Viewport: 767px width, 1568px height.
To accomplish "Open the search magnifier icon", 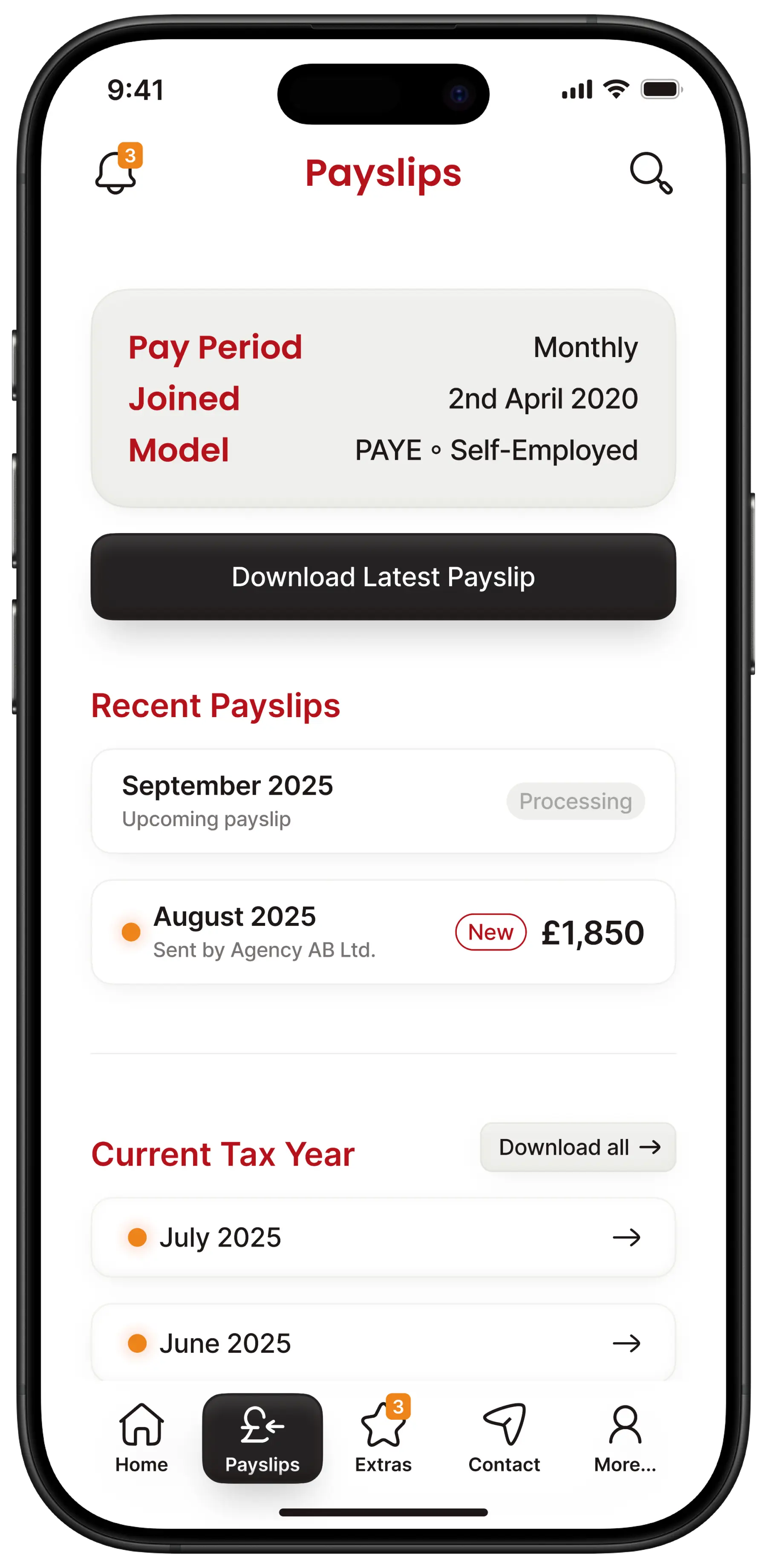I will (x=651, y=173).
